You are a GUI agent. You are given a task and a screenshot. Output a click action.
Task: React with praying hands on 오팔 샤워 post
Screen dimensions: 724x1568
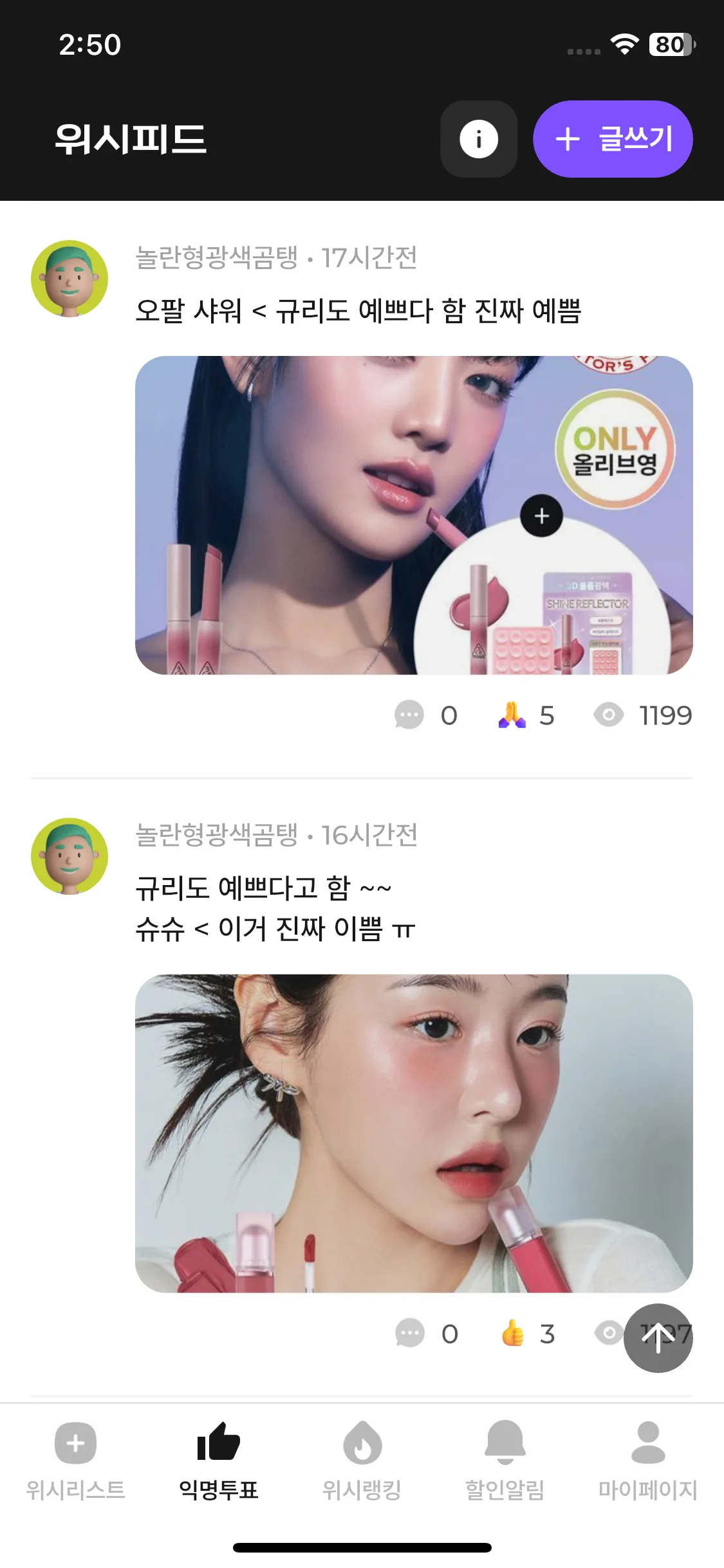point(512,715)
